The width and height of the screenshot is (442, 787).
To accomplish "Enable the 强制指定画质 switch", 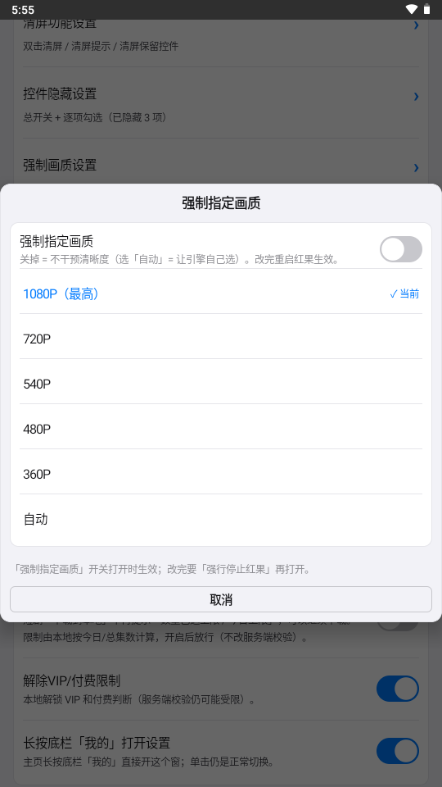I will [400, 249].
